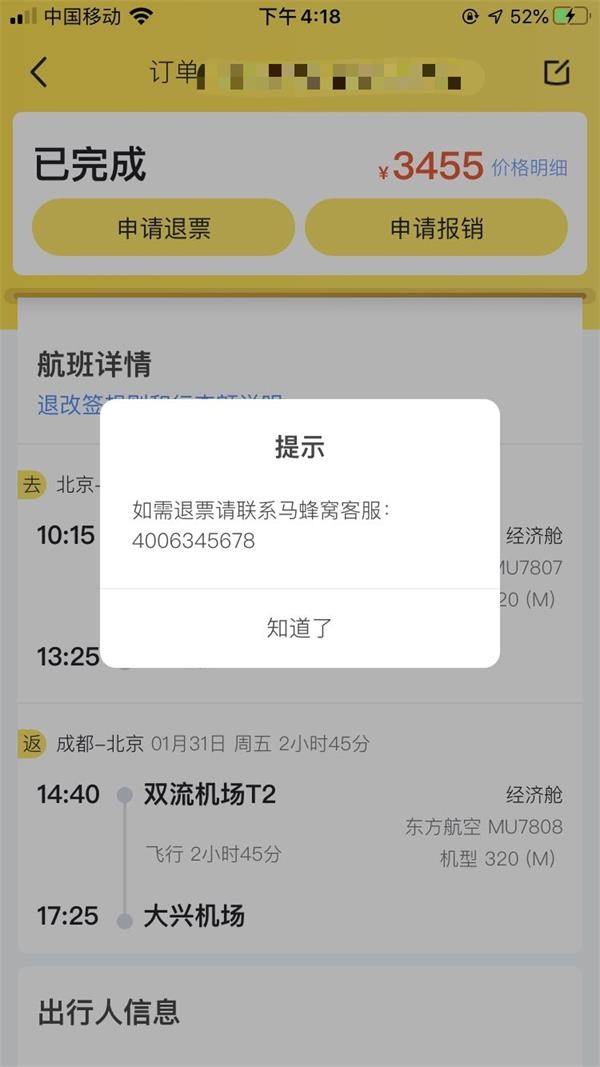The image size is (600, 1067).
Task: View 价格明细 price details
Action: click(529, 167)
